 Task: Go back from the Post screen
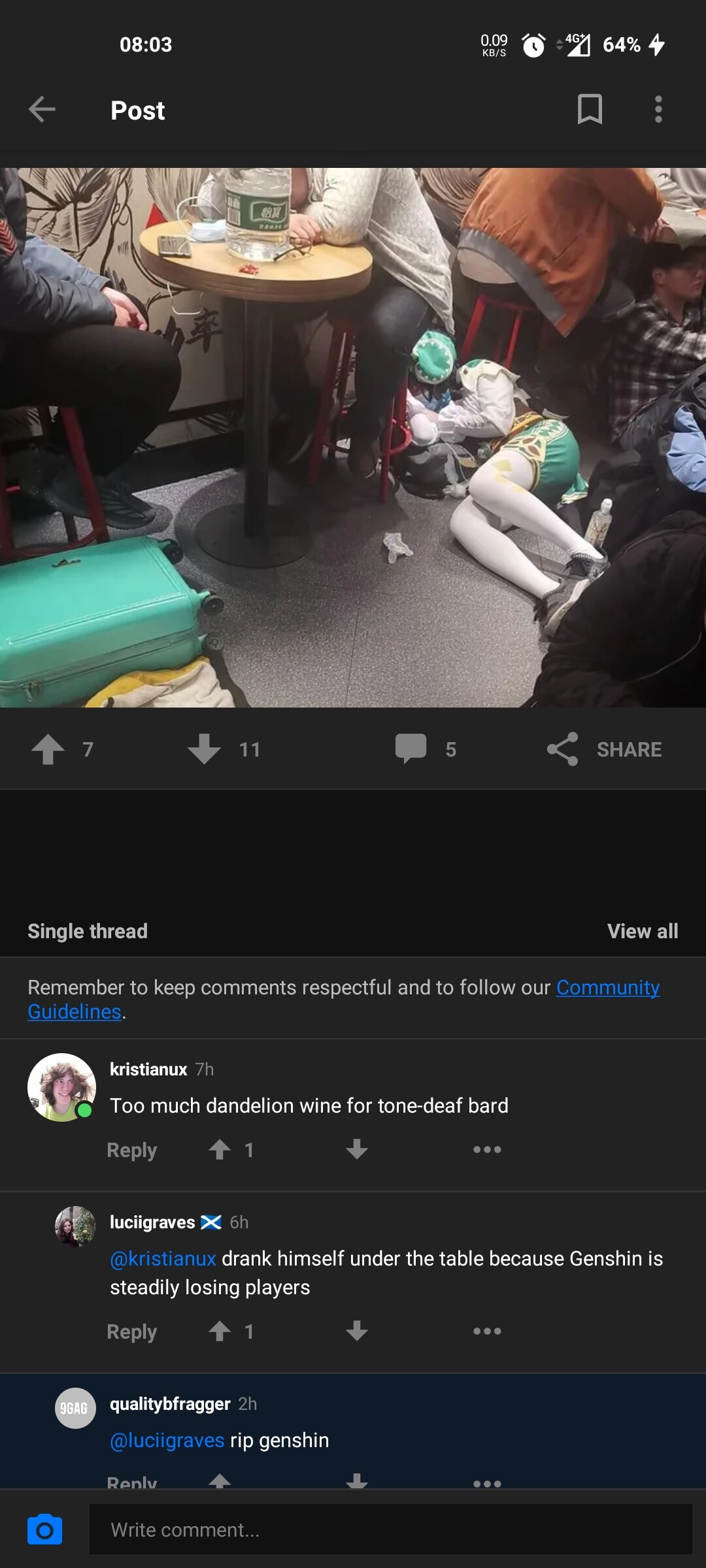click(x=42, y=109)
